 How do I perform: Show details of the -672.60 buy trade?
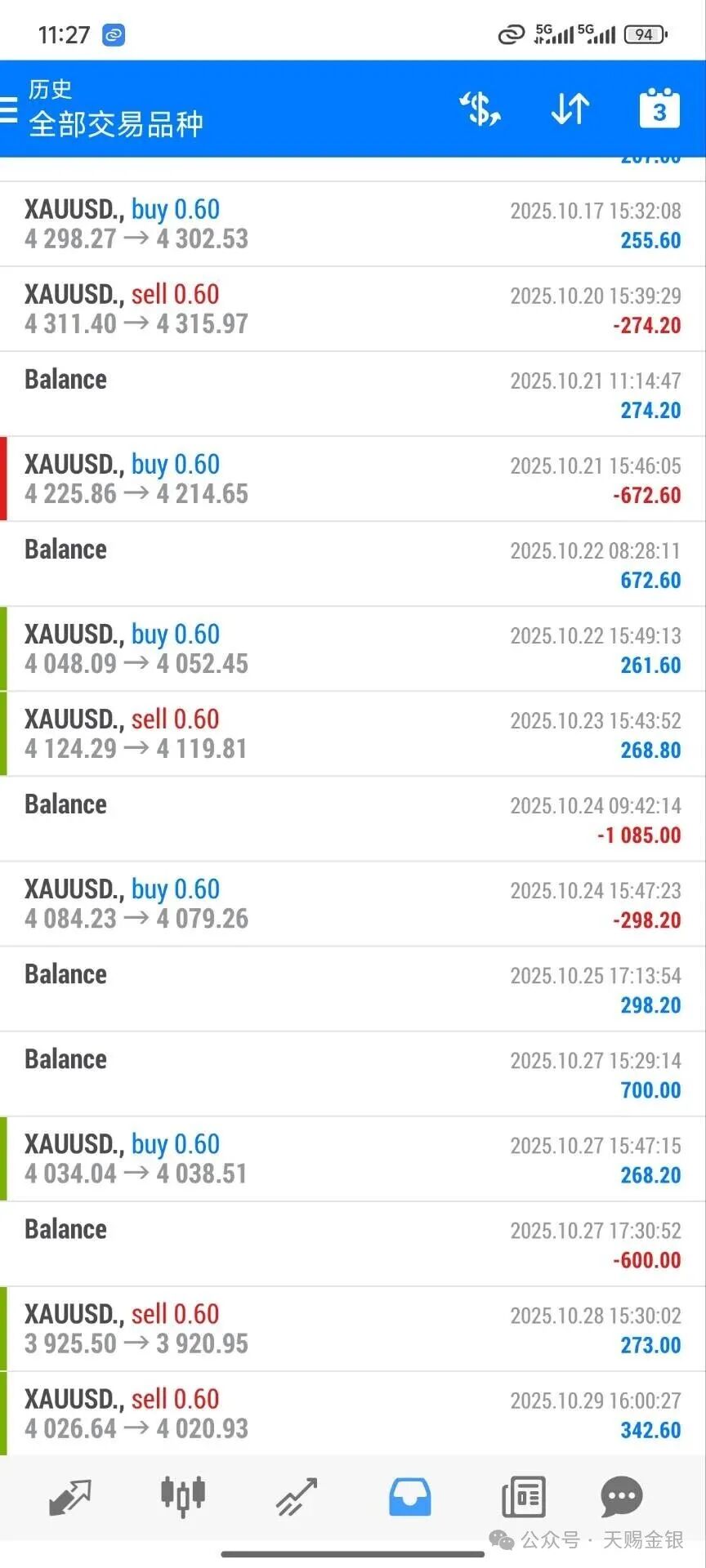(353, 479)
